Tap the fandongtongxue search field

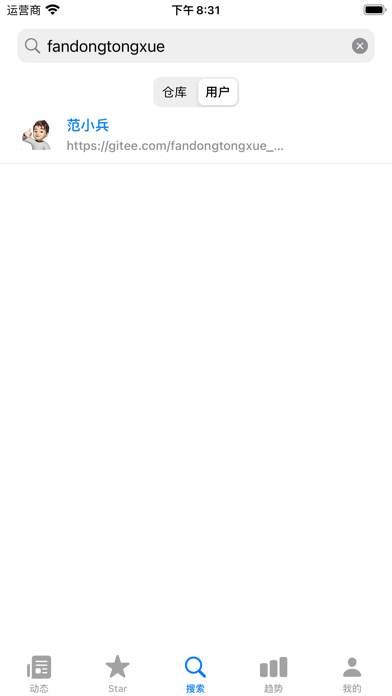tap(196, 46)
